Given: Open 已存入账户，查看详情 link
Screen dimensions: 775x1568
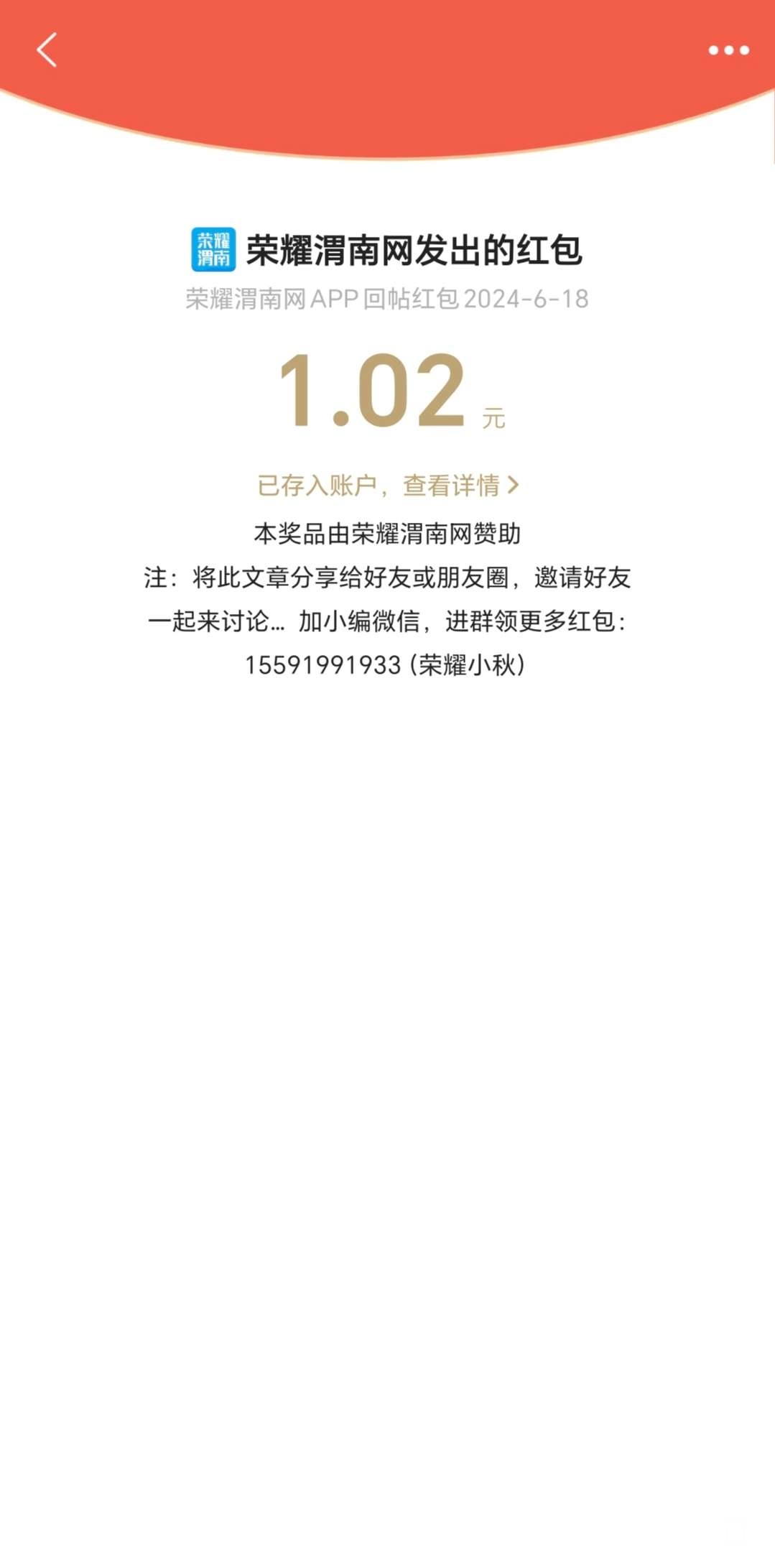Looking at the screenshot, I should (x=387, y=486).
